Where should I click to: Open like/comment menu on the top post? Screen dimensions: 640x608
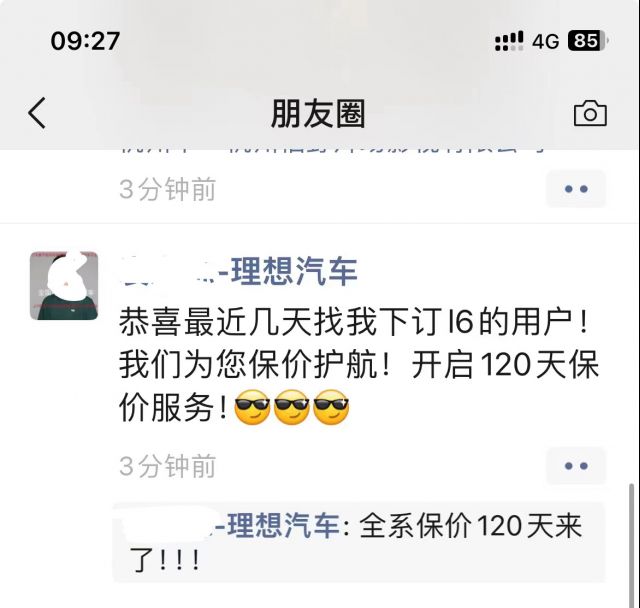[576, 189]
